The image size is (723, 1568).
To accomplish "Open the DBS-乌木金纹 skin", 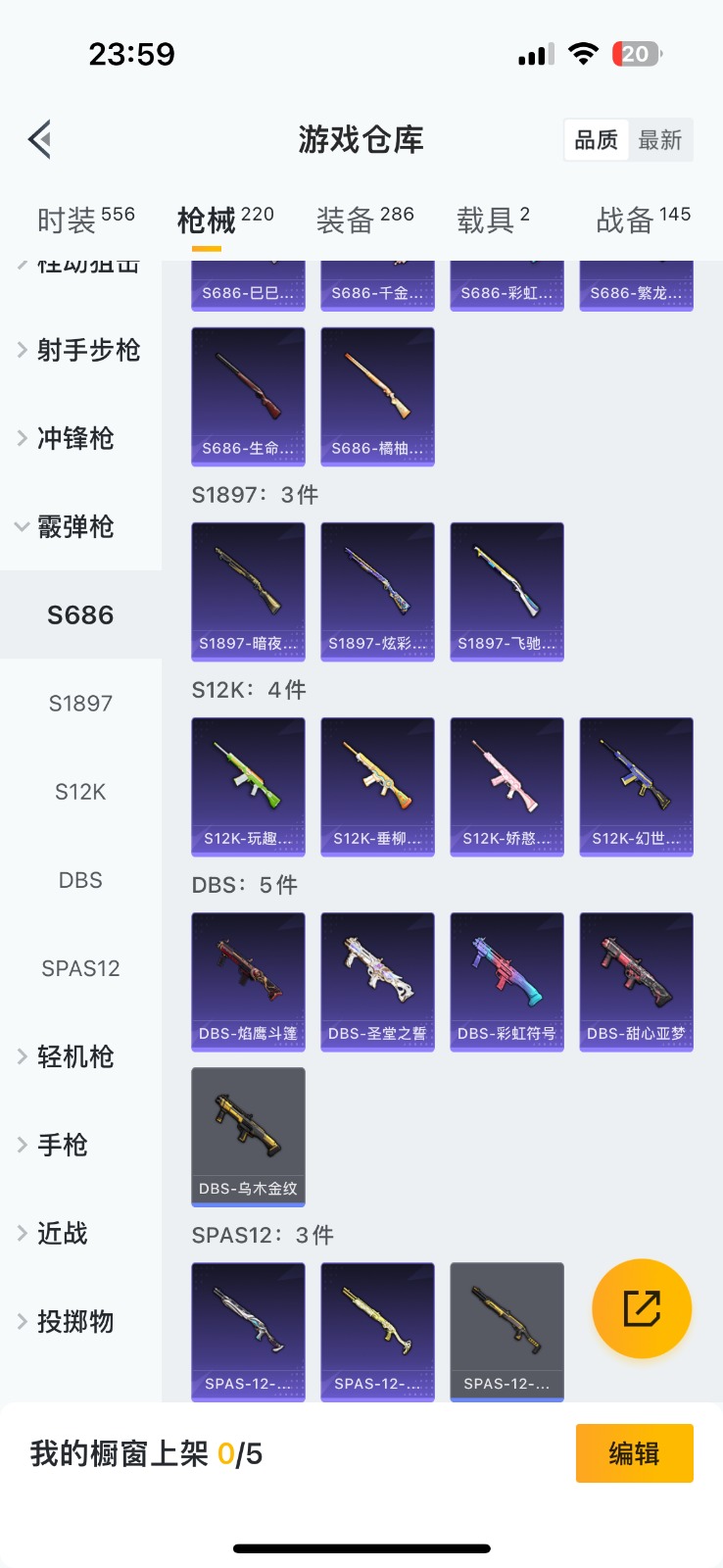I will tap(248, 1136).
